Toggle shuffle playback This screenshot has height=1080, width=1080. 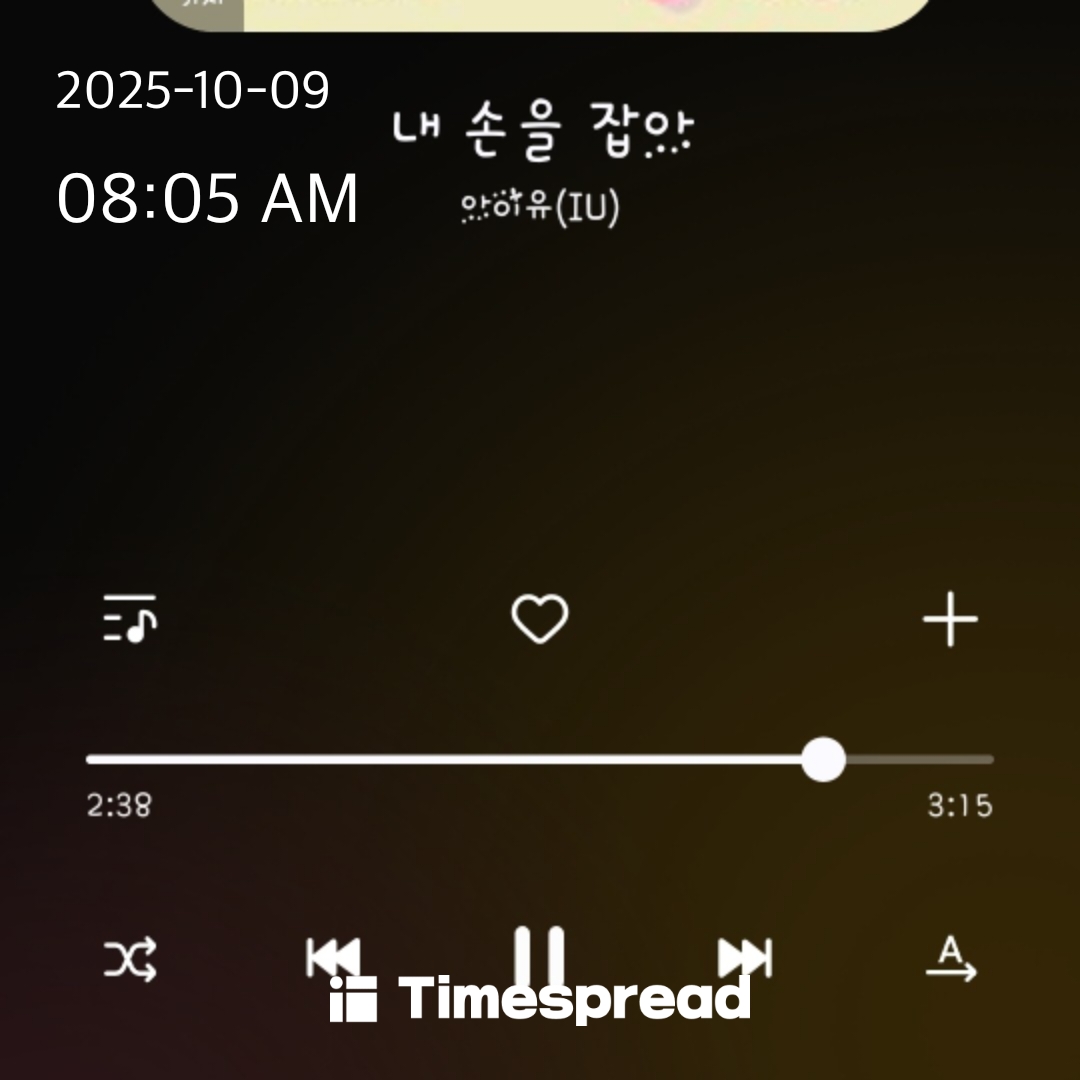[x=130, y=961]
